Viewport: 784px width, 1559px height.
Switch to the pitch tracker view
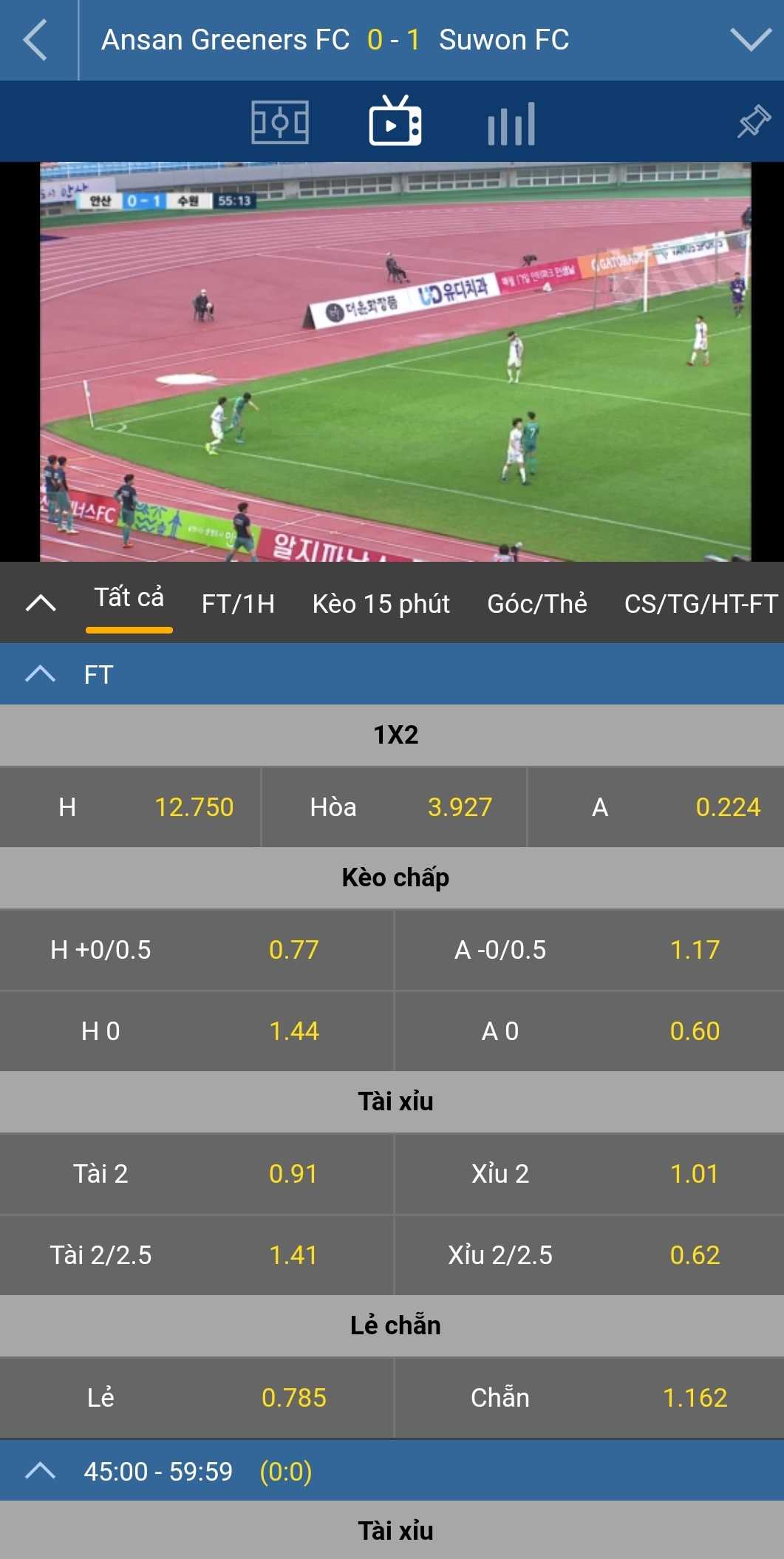pos(280,123)
